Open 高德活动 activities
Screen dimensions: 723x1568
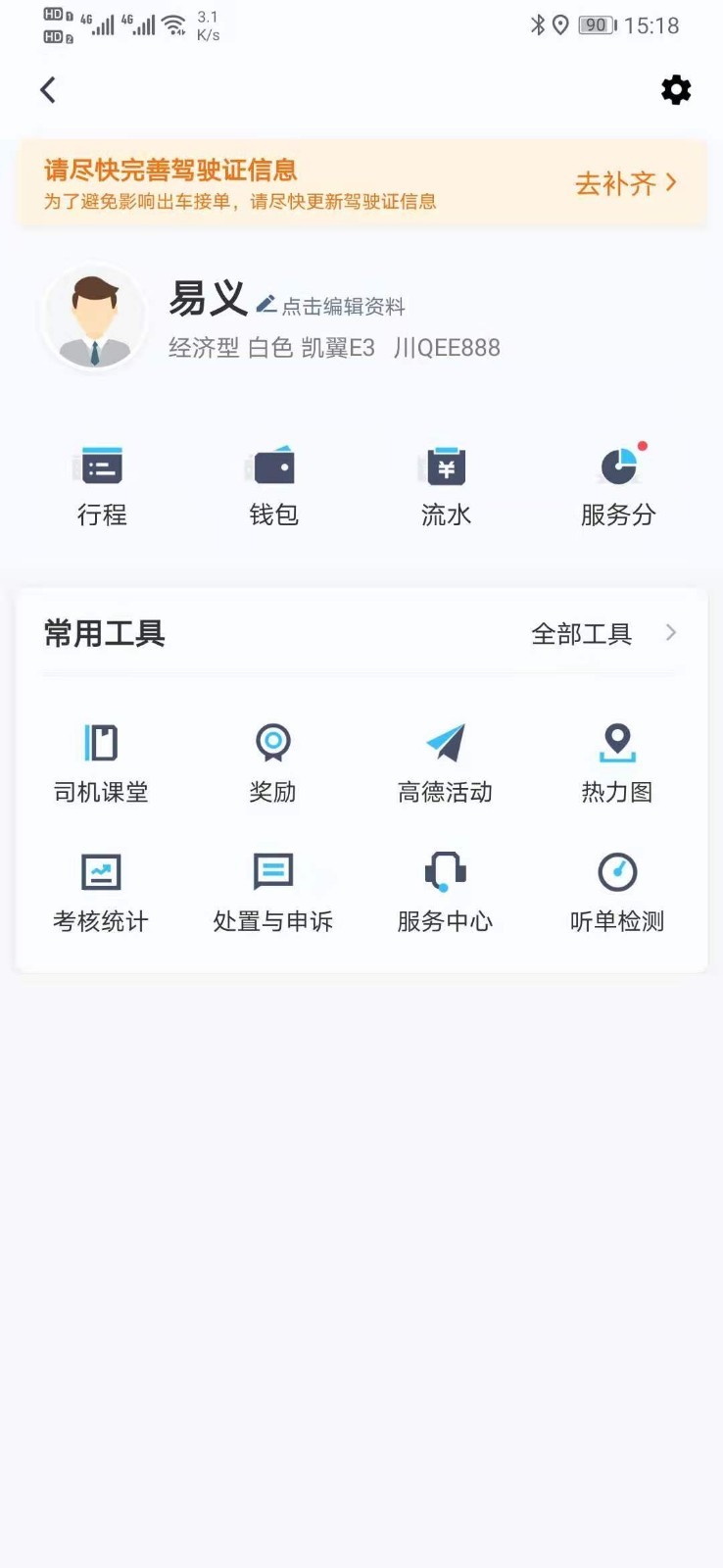(x=445, y=762)
